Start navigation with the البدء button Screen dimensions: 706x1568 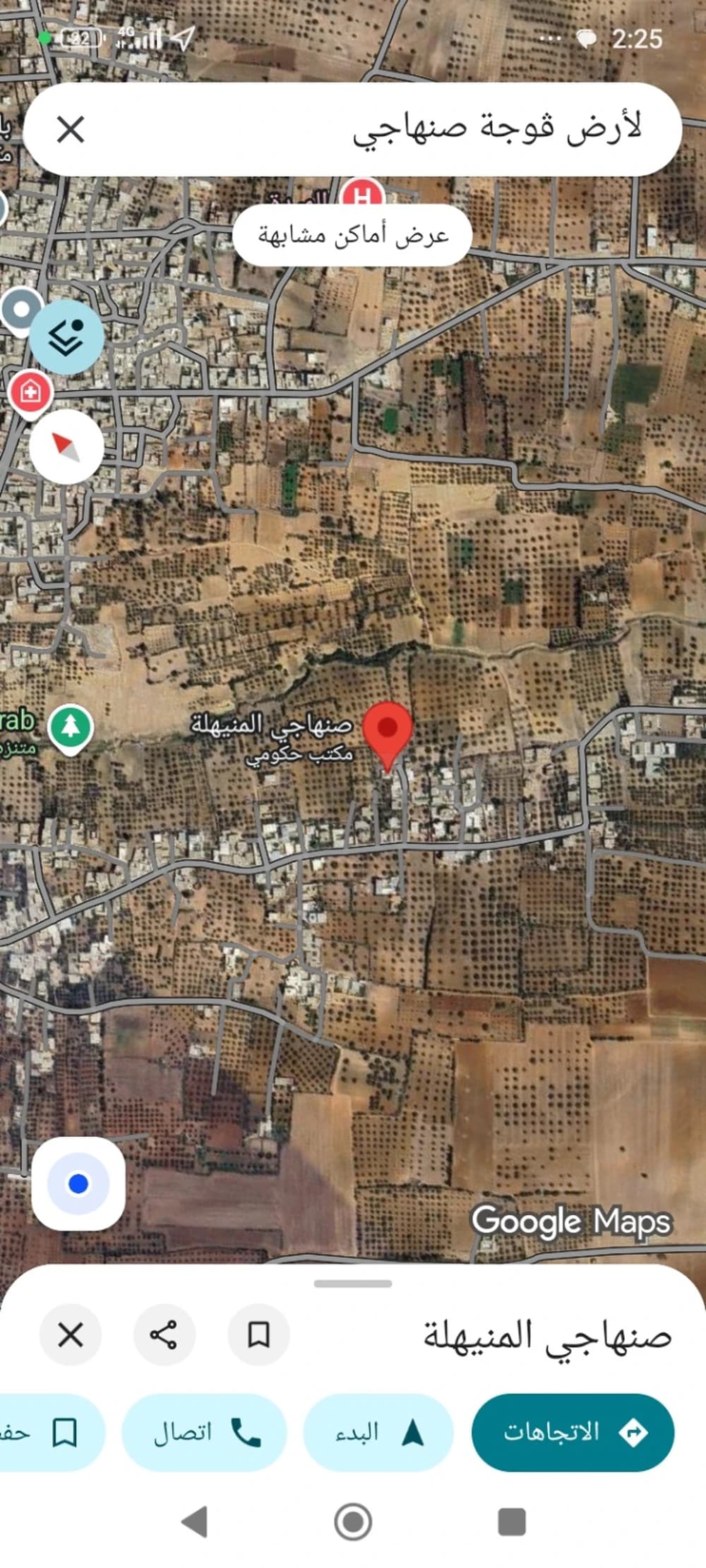(x=379, y=1433)
